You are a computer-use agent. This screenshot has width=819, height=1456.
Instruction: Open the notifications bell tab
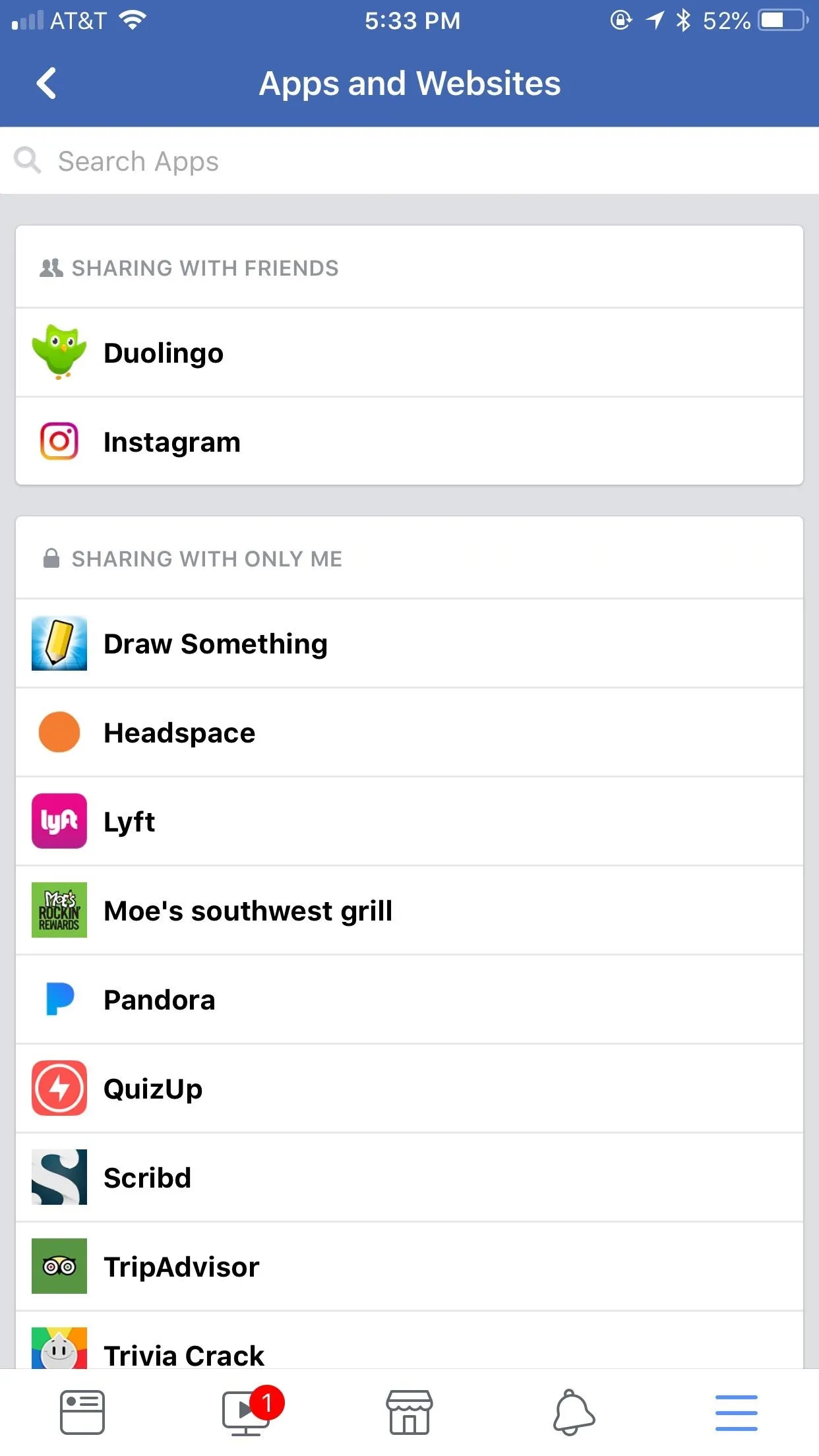pyautogui.click(x=573, y=1412)
